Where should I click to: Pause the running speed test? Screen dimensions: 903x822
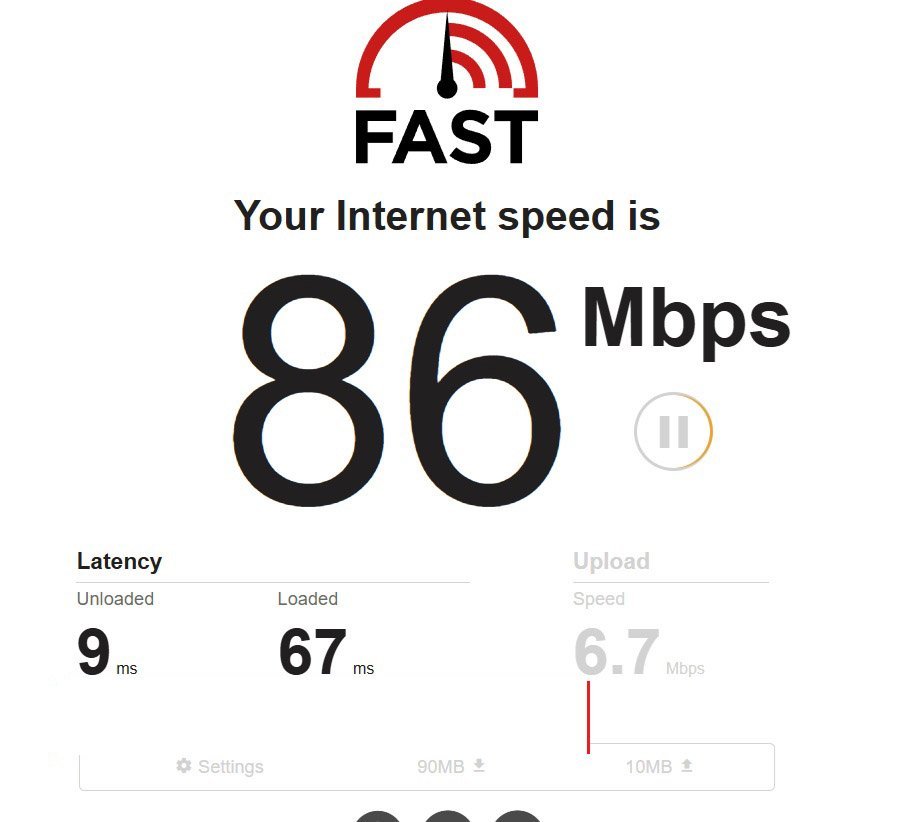point(673,432)
